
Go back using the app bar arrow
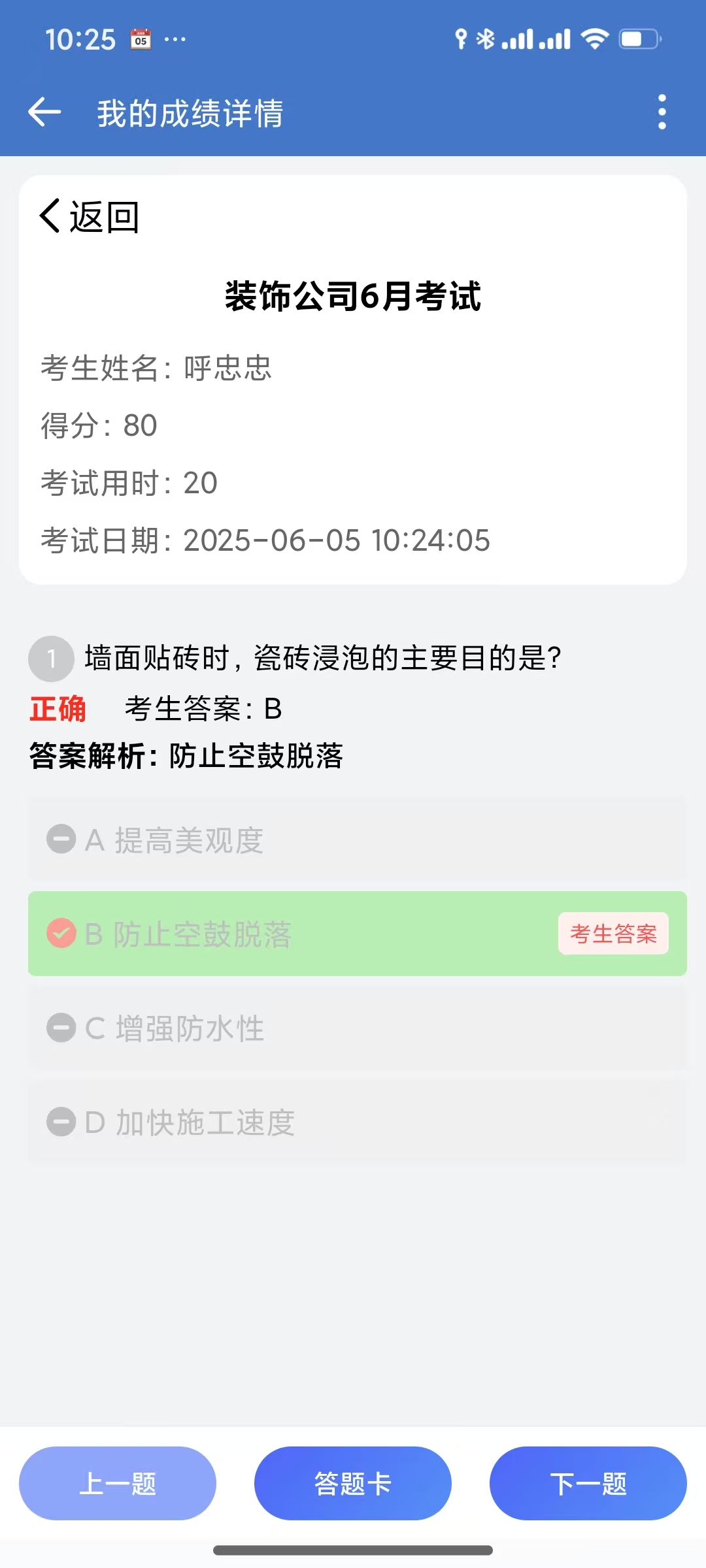[x=44, y=112]
